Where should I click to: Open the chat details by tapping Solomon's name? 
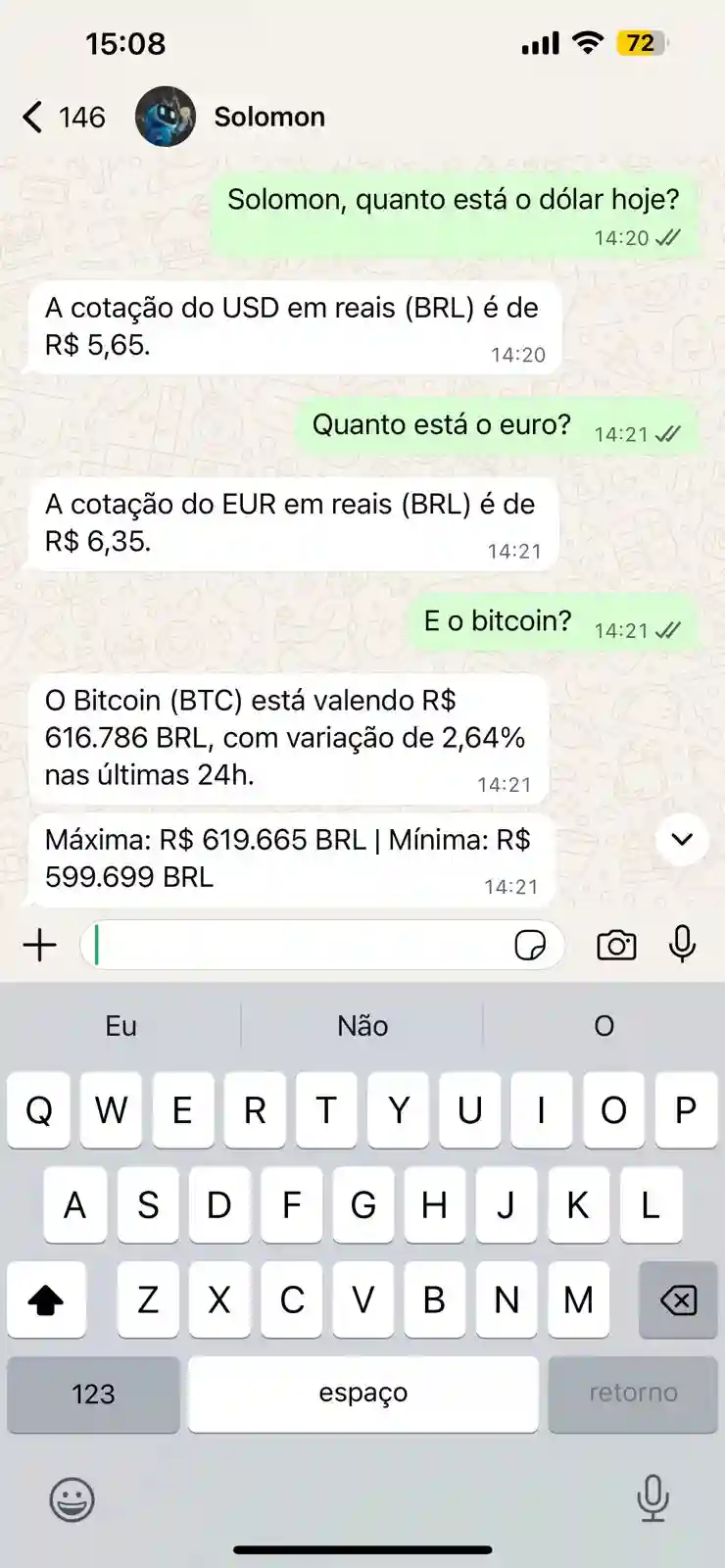point(269,116)
